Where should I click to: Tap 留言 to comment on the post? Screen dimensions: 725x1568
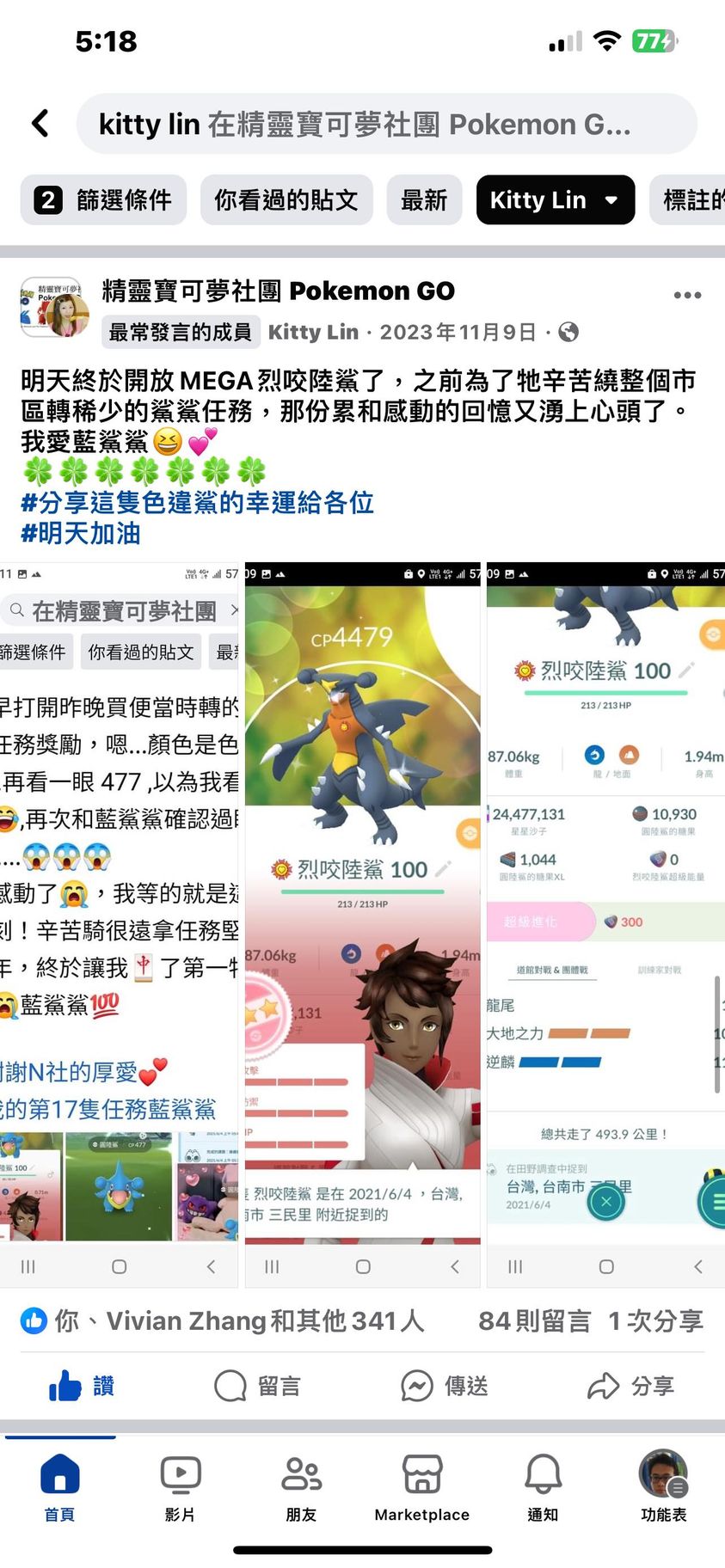(258, 1386)
